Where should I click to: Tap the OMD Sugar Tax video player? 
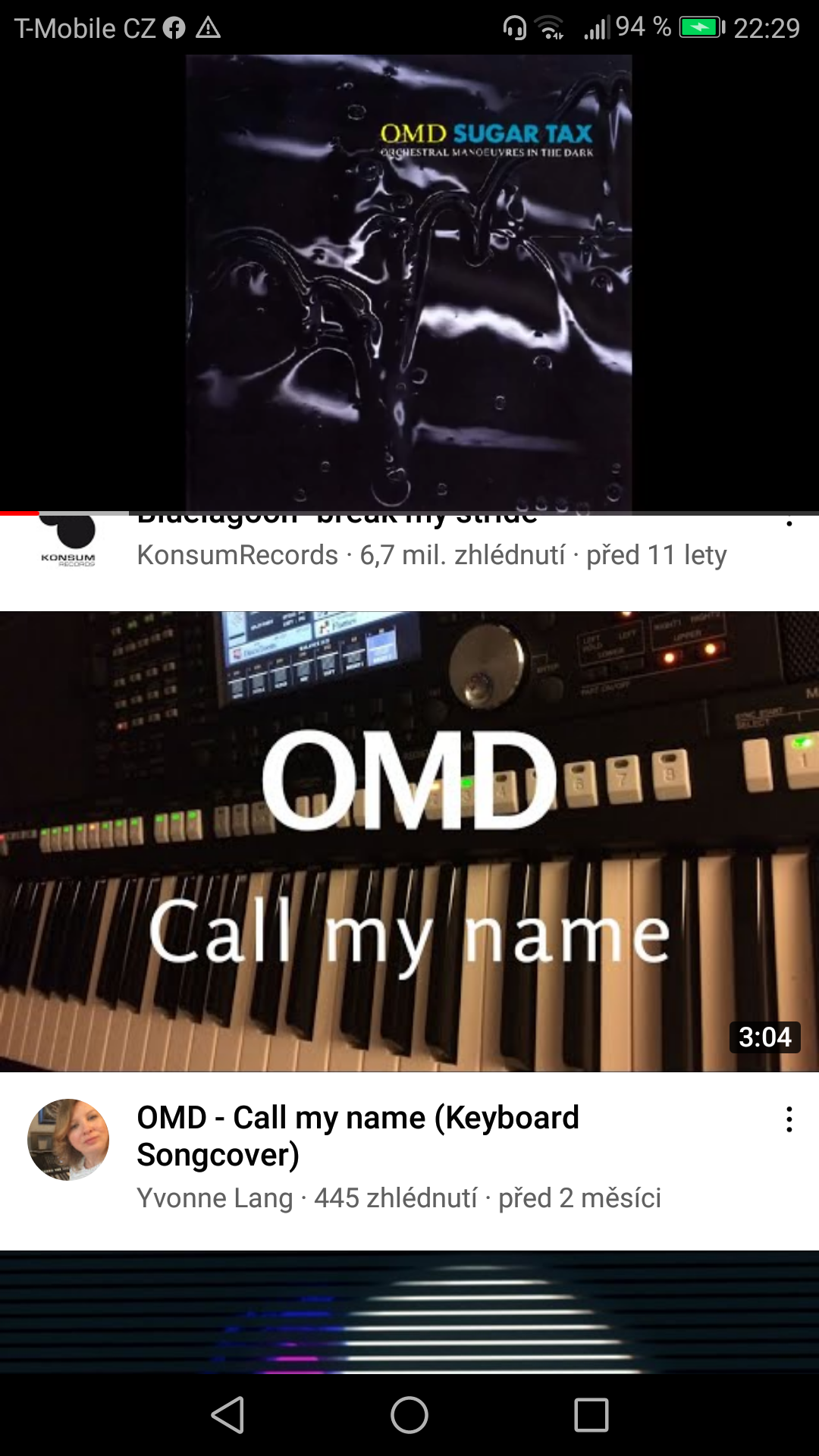(x=409, y=284)
